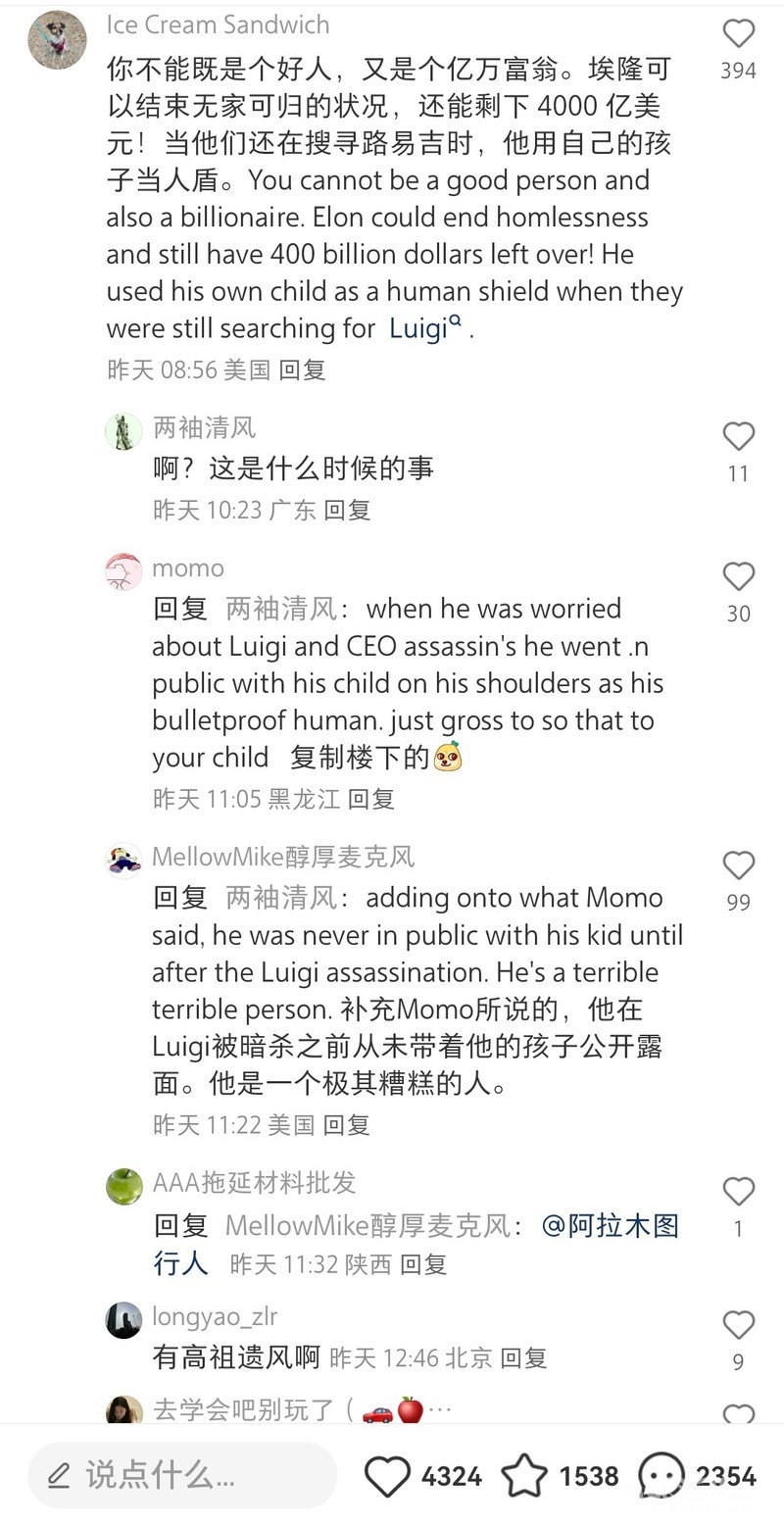Screen dimensions: 784x1527
Task: Tap the 说点什么 comment input box
Action: [x=181, y=1475]
